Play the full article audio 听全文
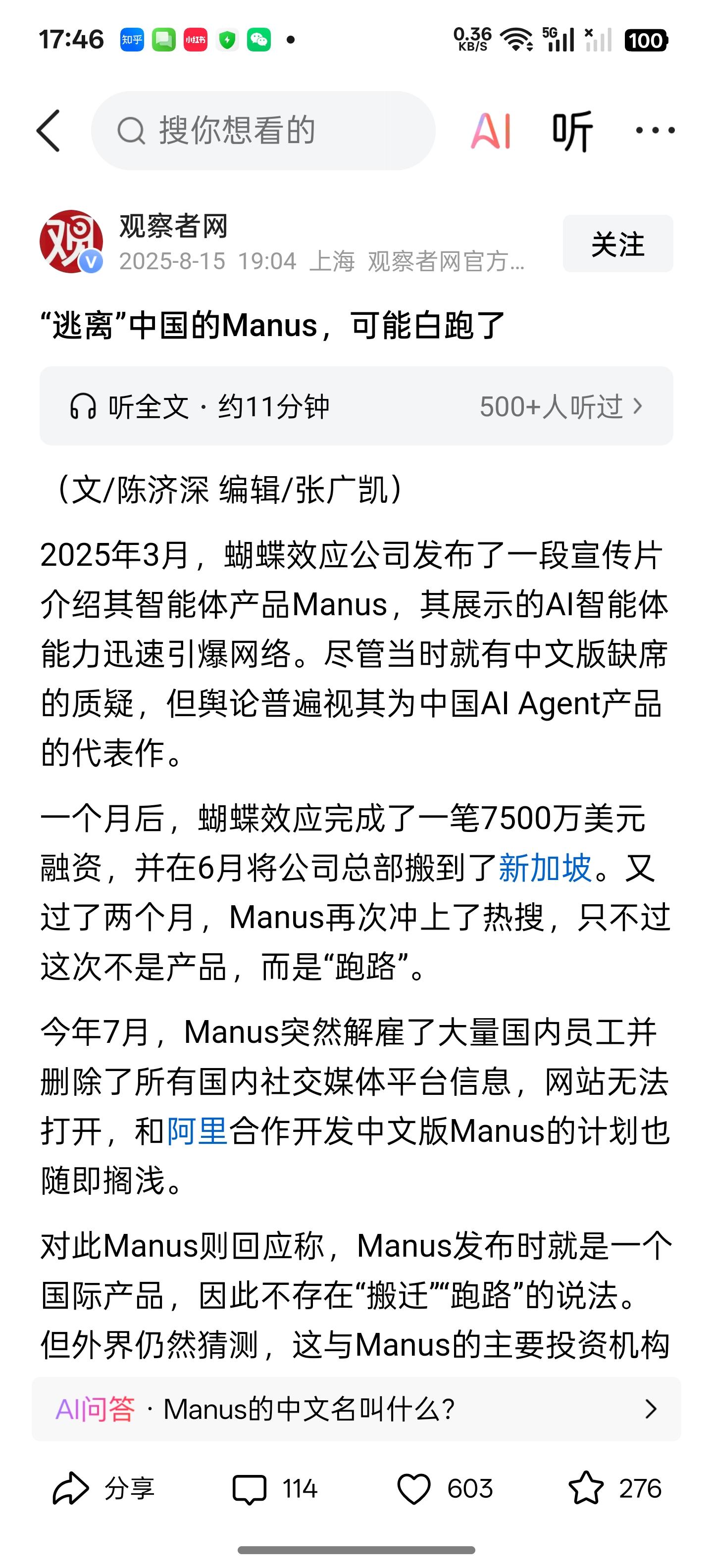 pos(201,406)
